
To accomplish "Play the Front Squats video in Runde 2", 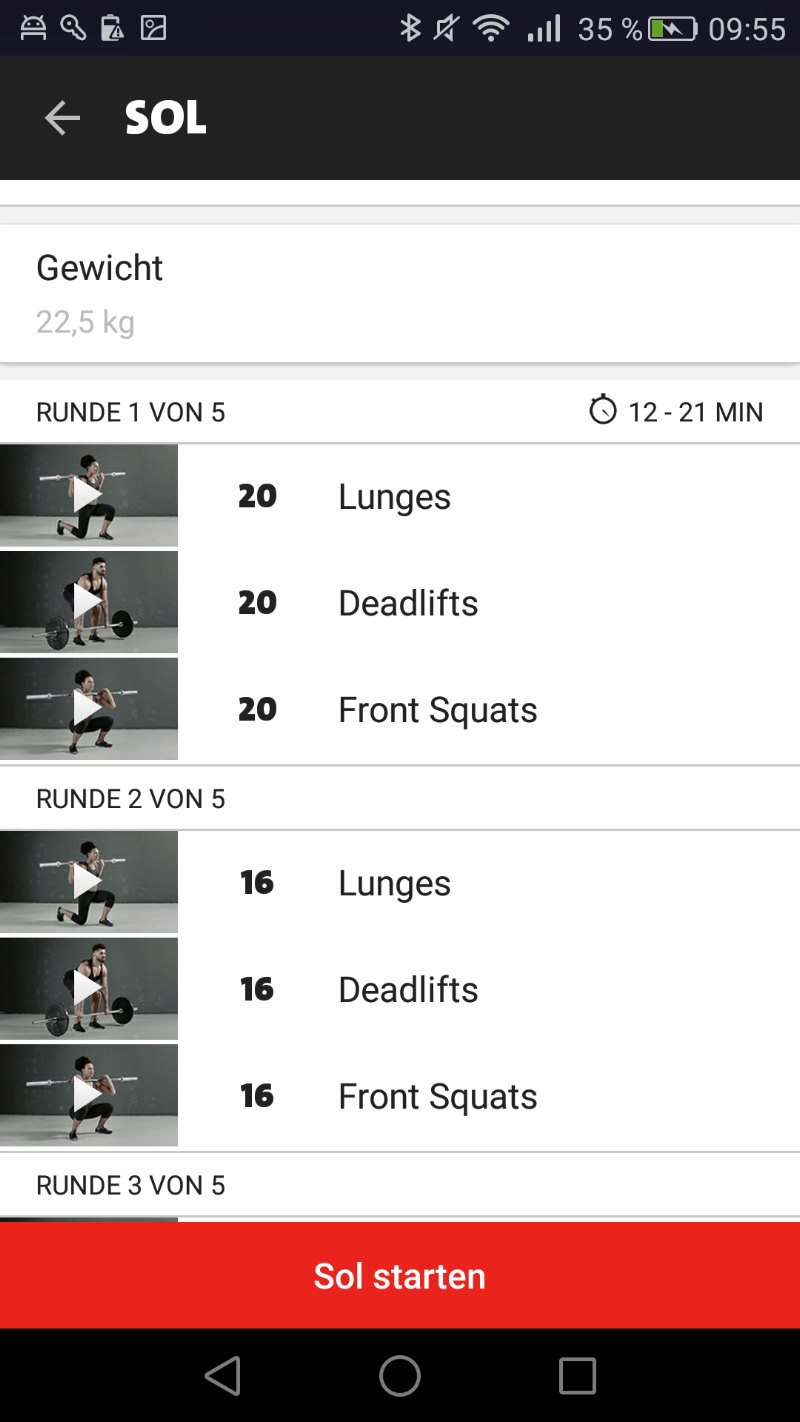I will [x=89, y=1094].
